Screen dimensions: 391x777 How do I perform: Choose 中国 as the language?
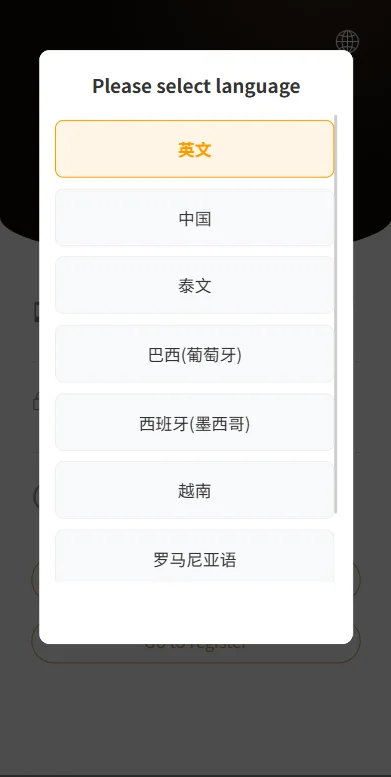click(194, 217)
